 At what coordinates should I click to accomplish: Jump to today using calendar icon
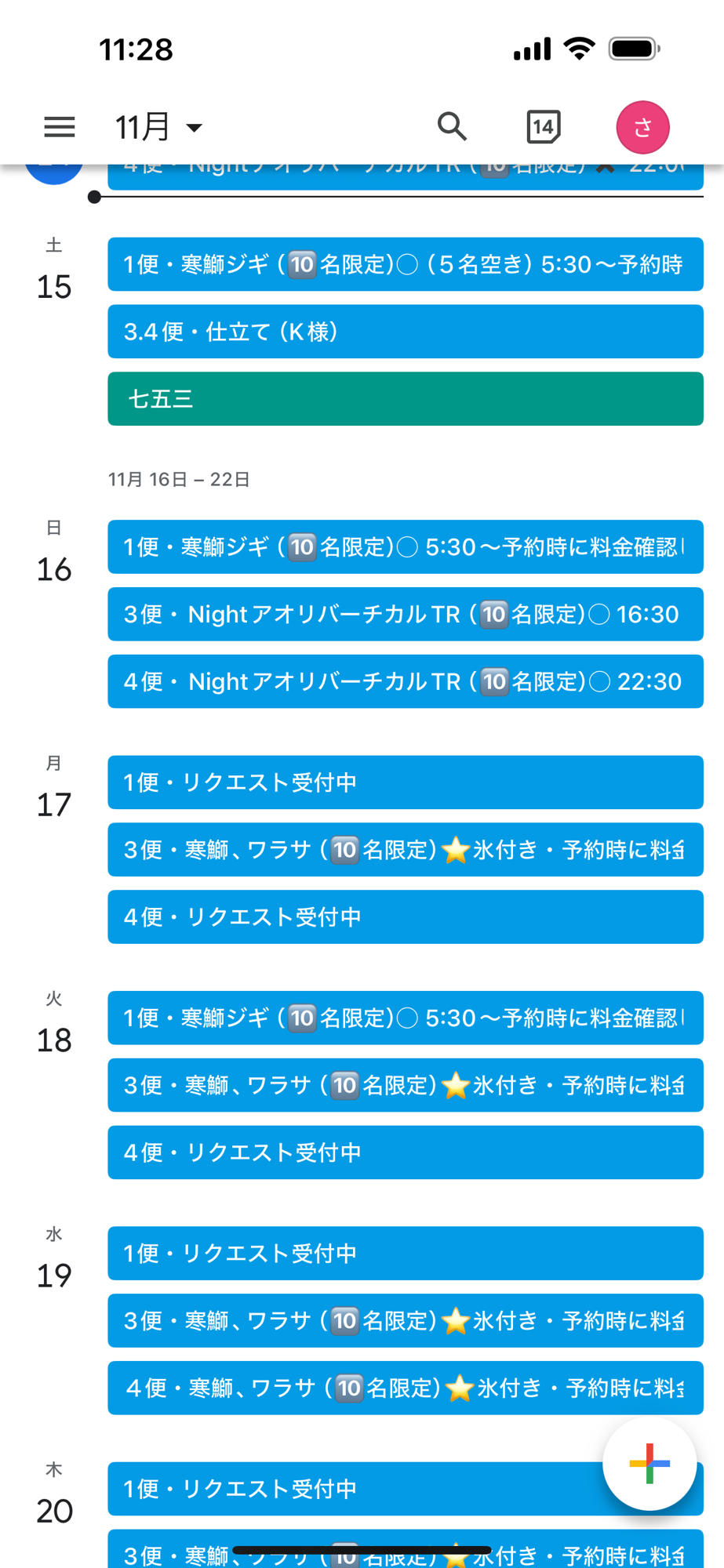coord(543,126)
